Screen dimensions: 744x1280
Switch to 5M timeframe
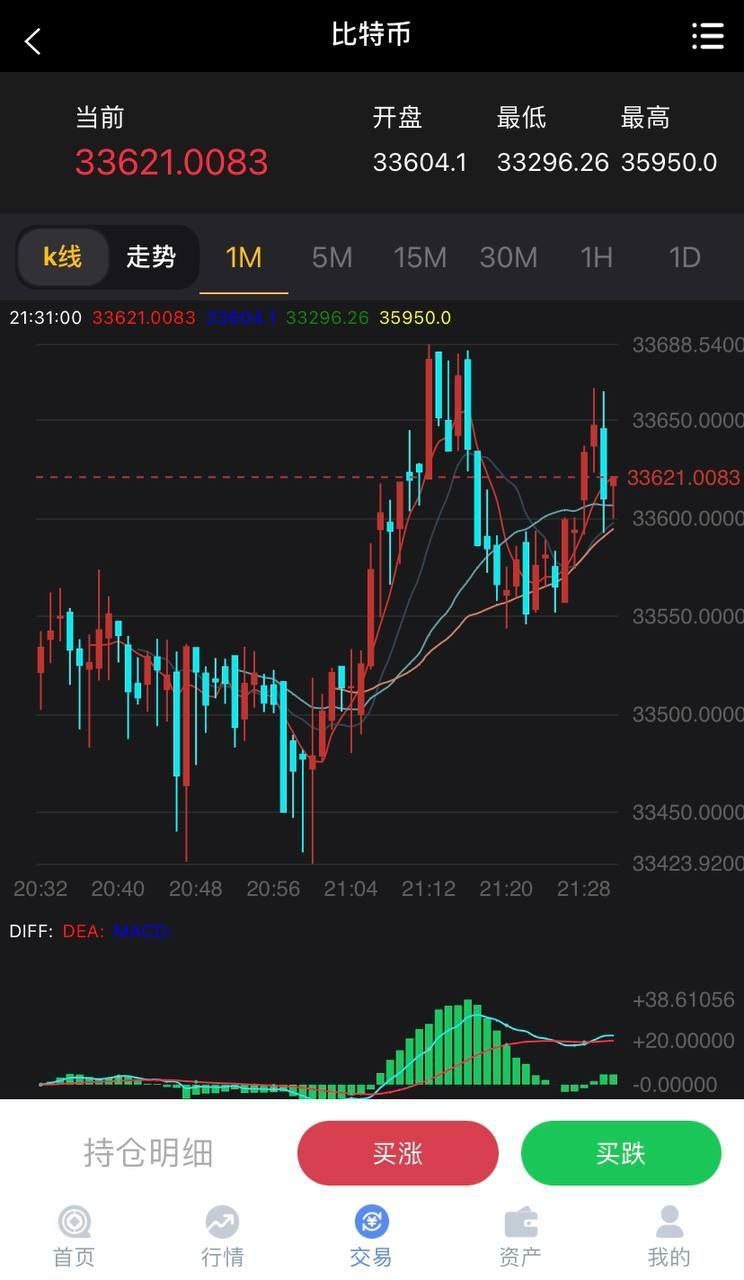(332, 258)
